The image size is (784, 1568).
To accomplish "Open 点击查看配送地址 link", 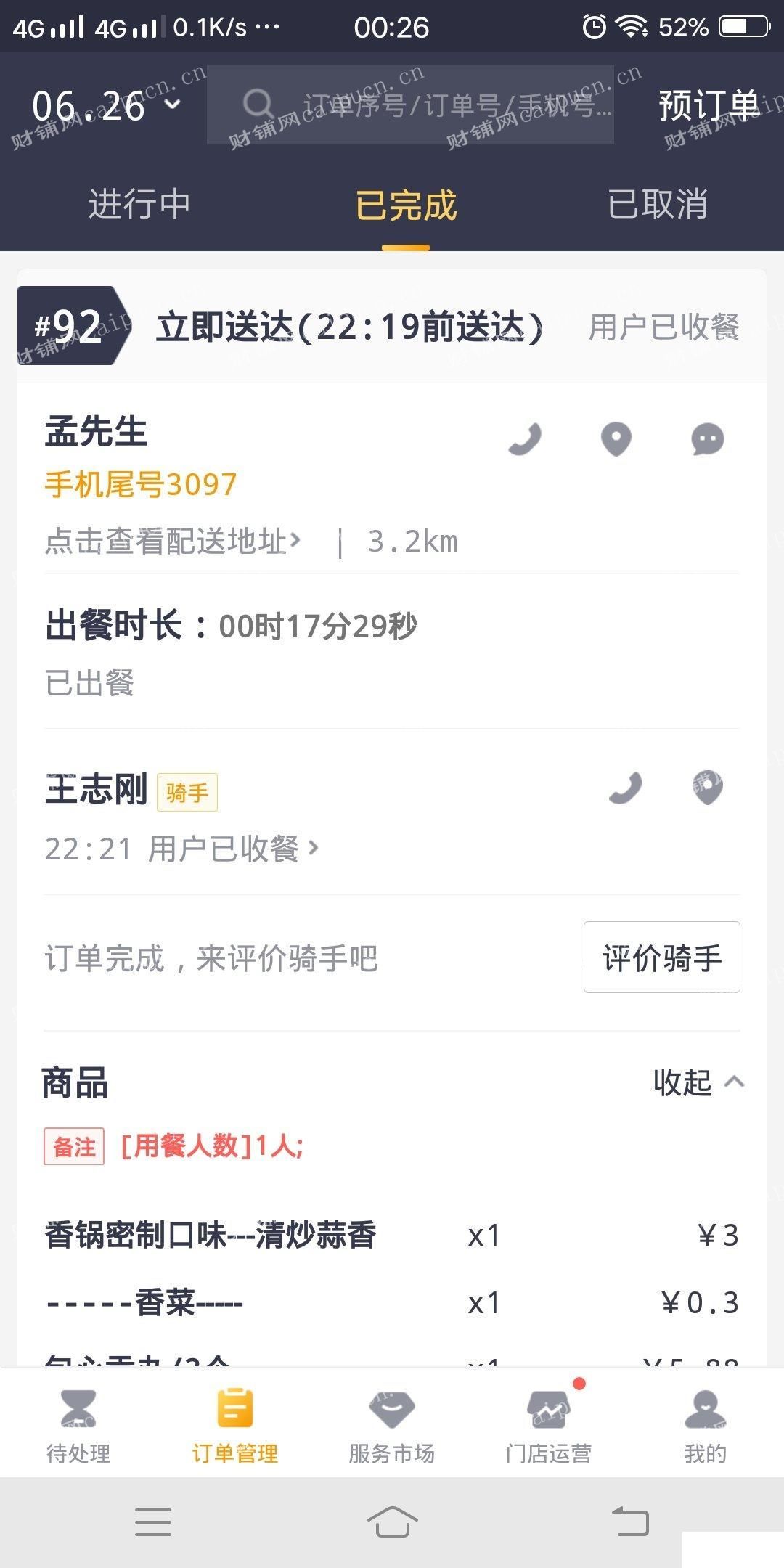I will coord(173,541).
